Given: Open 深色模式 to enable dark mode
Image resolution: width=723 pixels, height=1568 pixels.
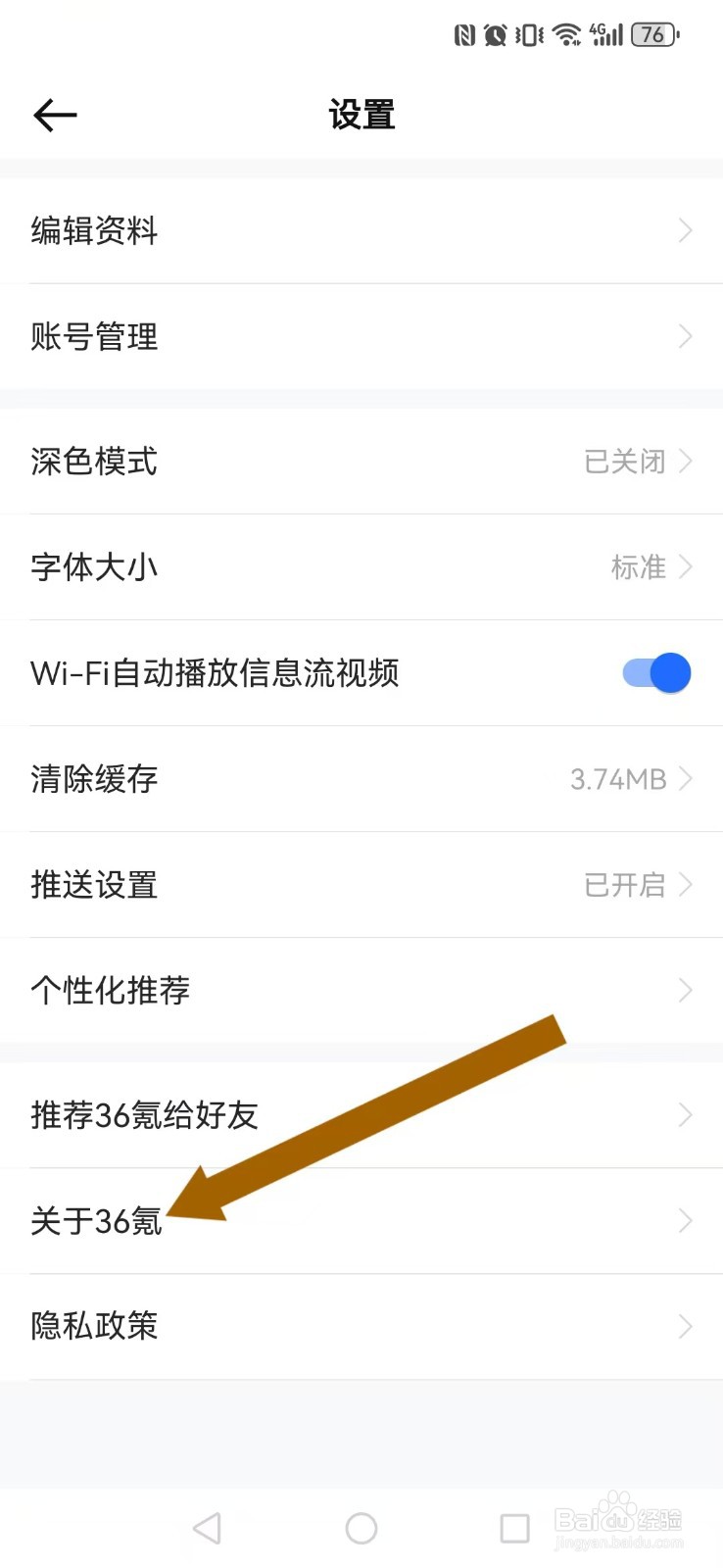Looking at the screenshot, I should pyautogui.click(x=361, y=462).
